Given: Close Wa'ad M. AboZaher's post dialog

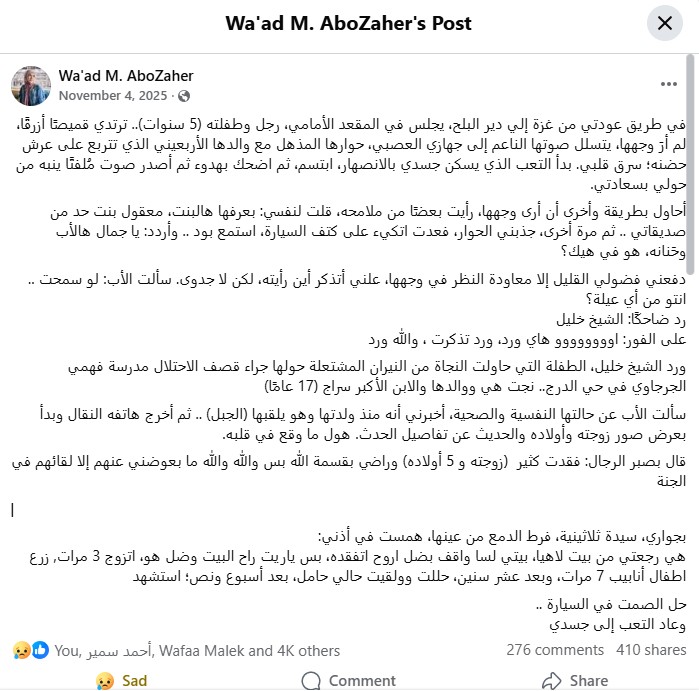Looking at the screenshot, I should 664,23.
